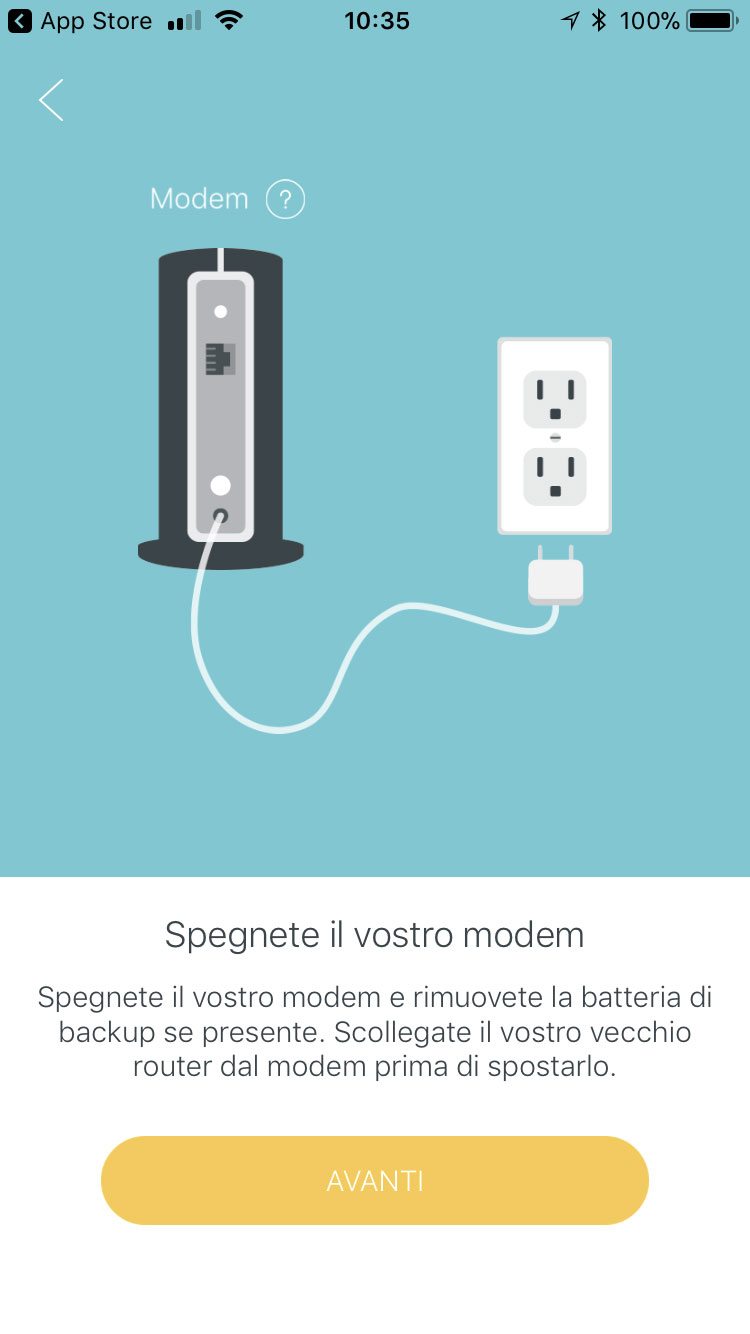Go back with the top-left arrow
The height and width of the screenshot is (1334, 750).
[51, 100]
